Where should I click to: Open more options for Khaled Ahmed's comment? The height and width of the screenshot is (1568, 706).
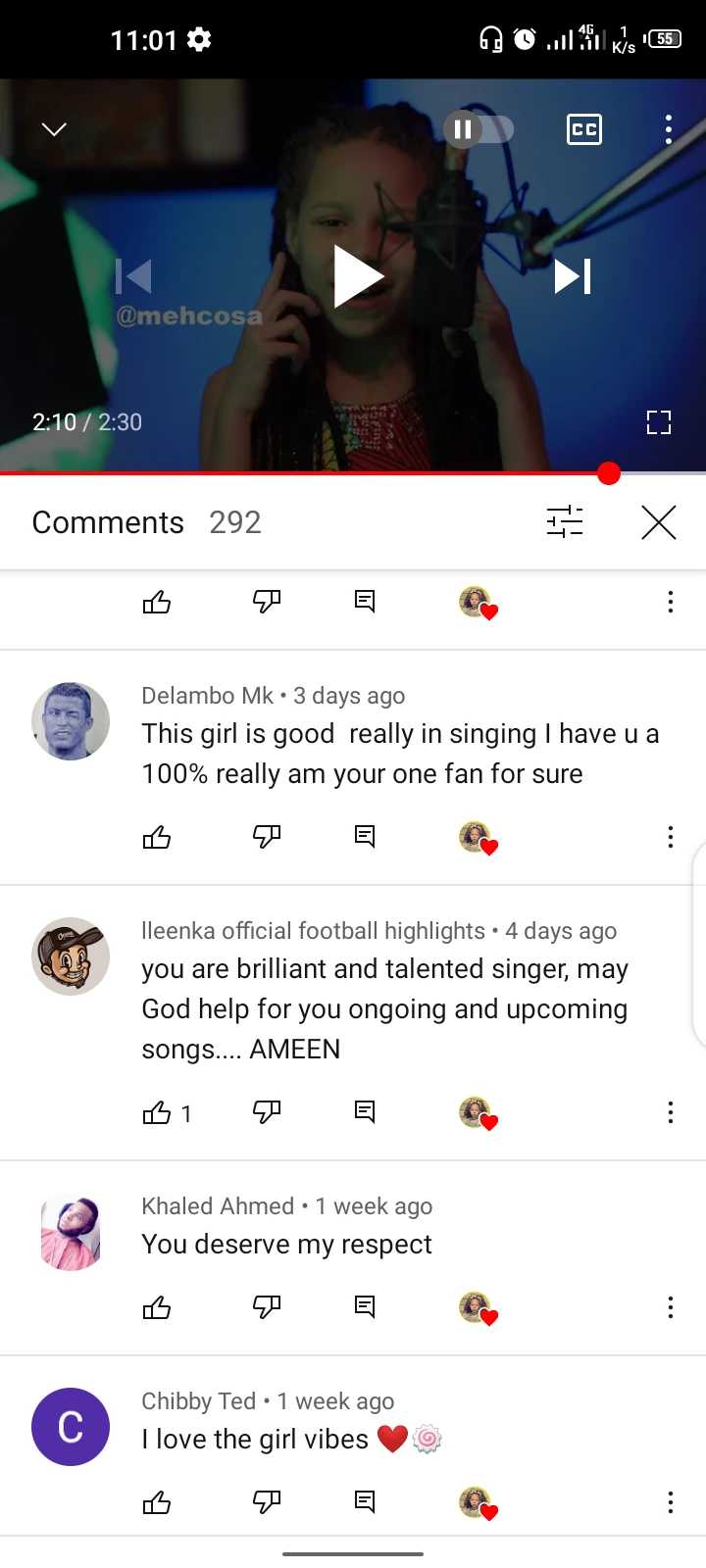click(670, 1307)
